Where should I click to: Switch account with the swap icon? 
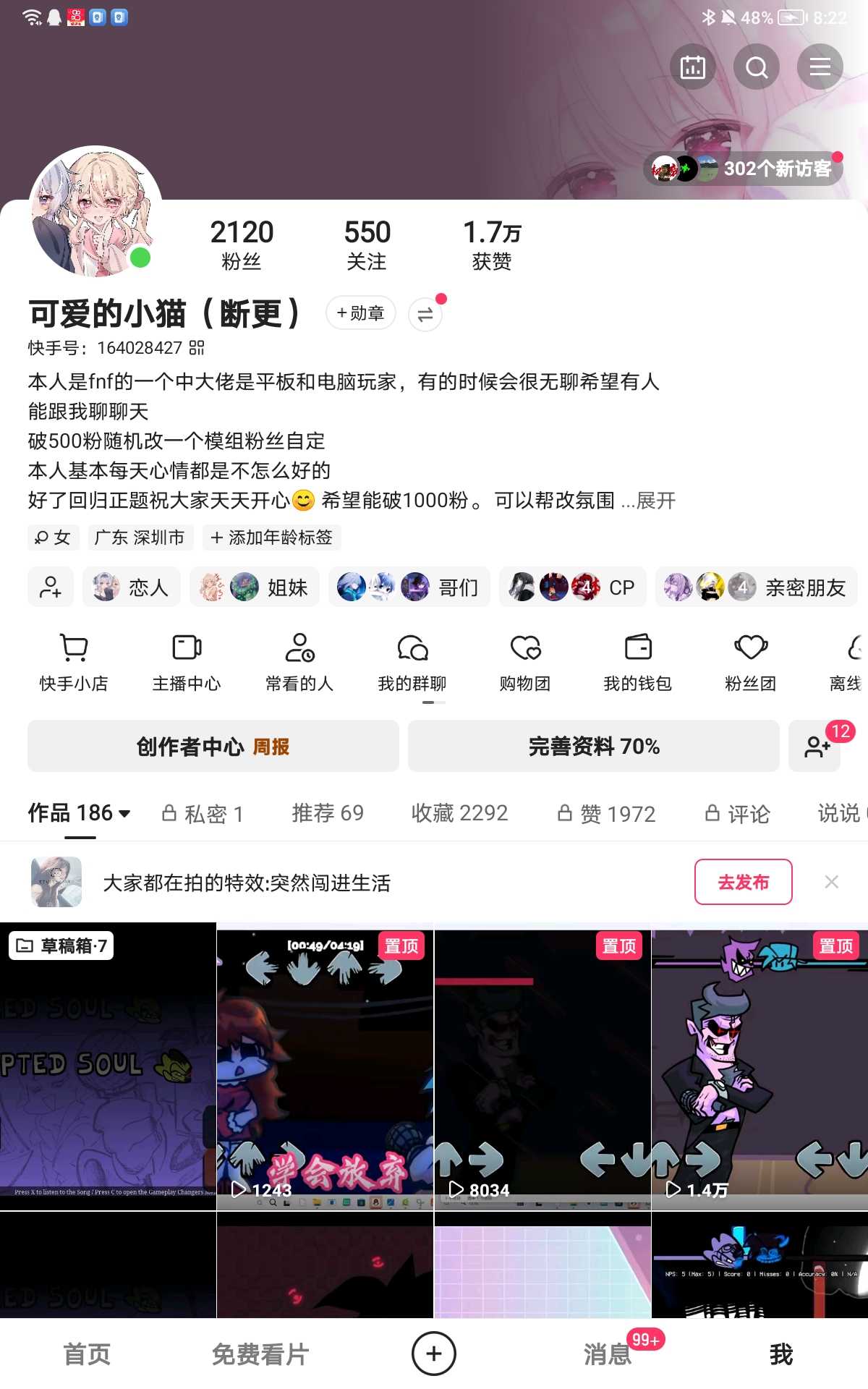425,314
